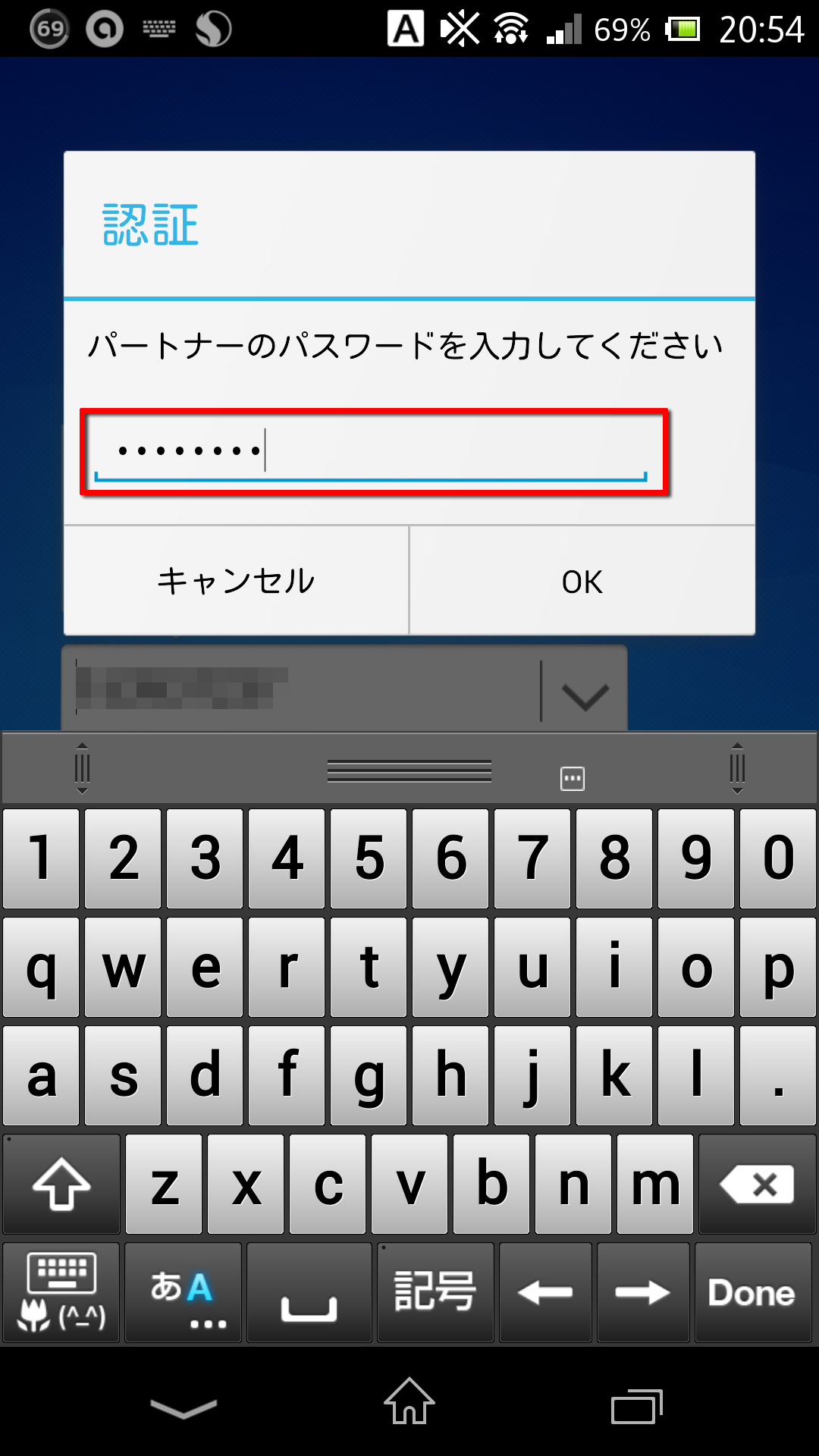Switch input mode with the あA key
The width and height of the screenshot is (819, 1456).
(183, 1292)
